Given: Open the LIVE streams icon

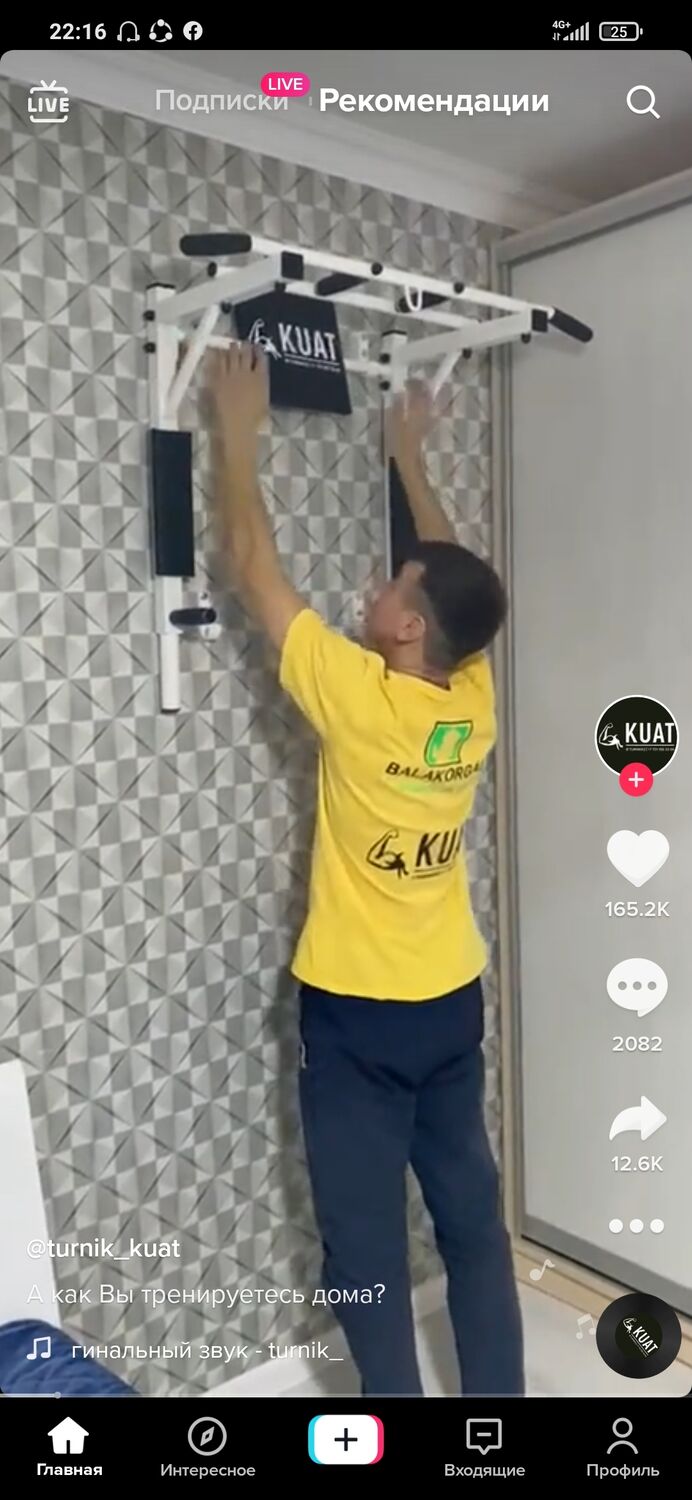Looking at the screenshot, I should [48, 102].
